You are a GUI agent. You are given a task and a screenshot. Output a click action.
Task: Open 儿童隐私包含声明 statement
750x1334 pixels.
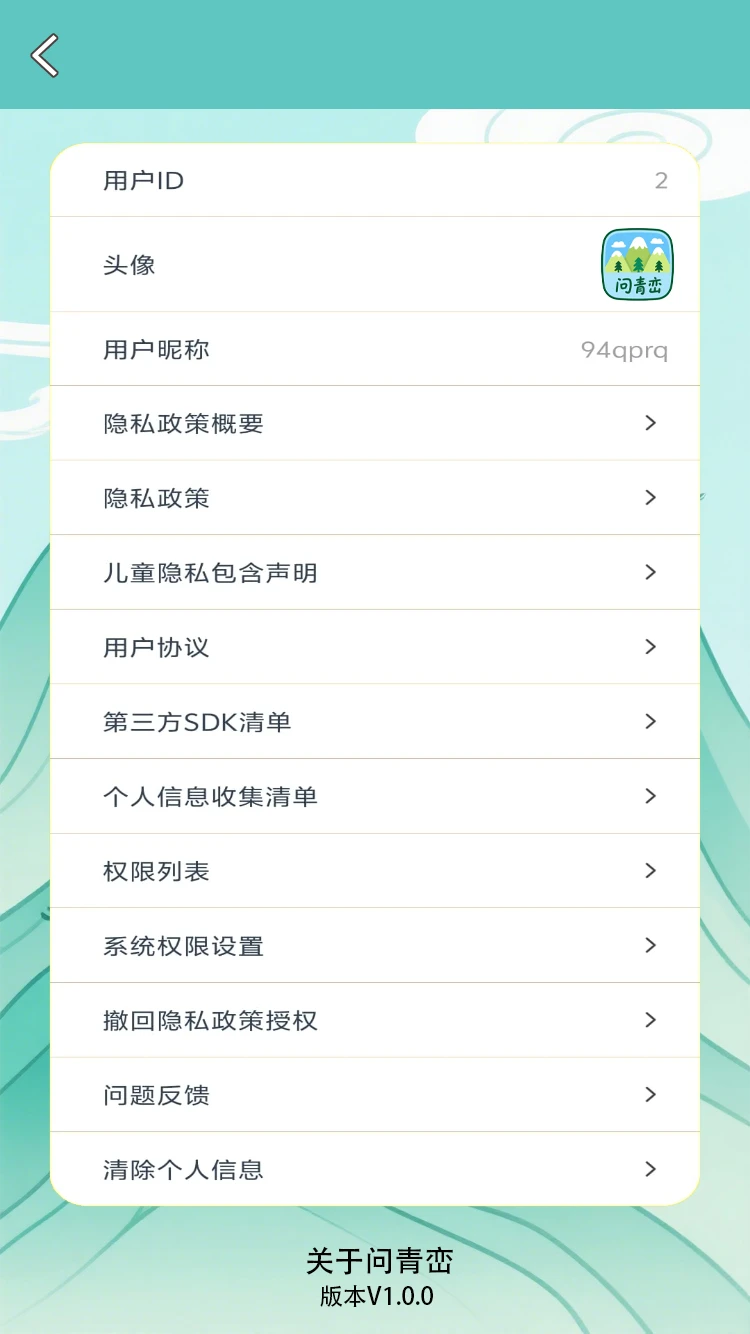tap(375, 572)
